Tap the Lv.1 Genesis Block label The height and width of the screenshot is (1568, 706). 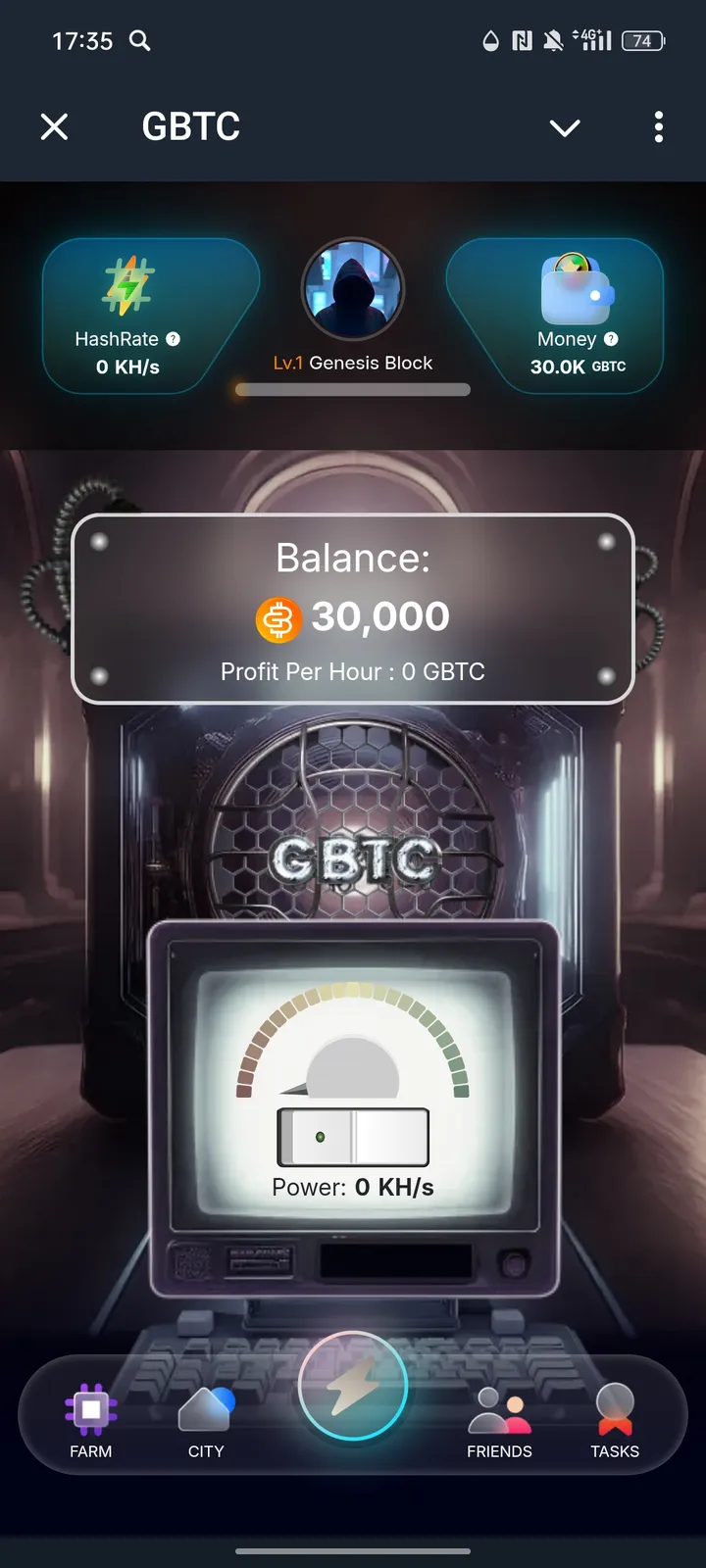coord(353,362)
